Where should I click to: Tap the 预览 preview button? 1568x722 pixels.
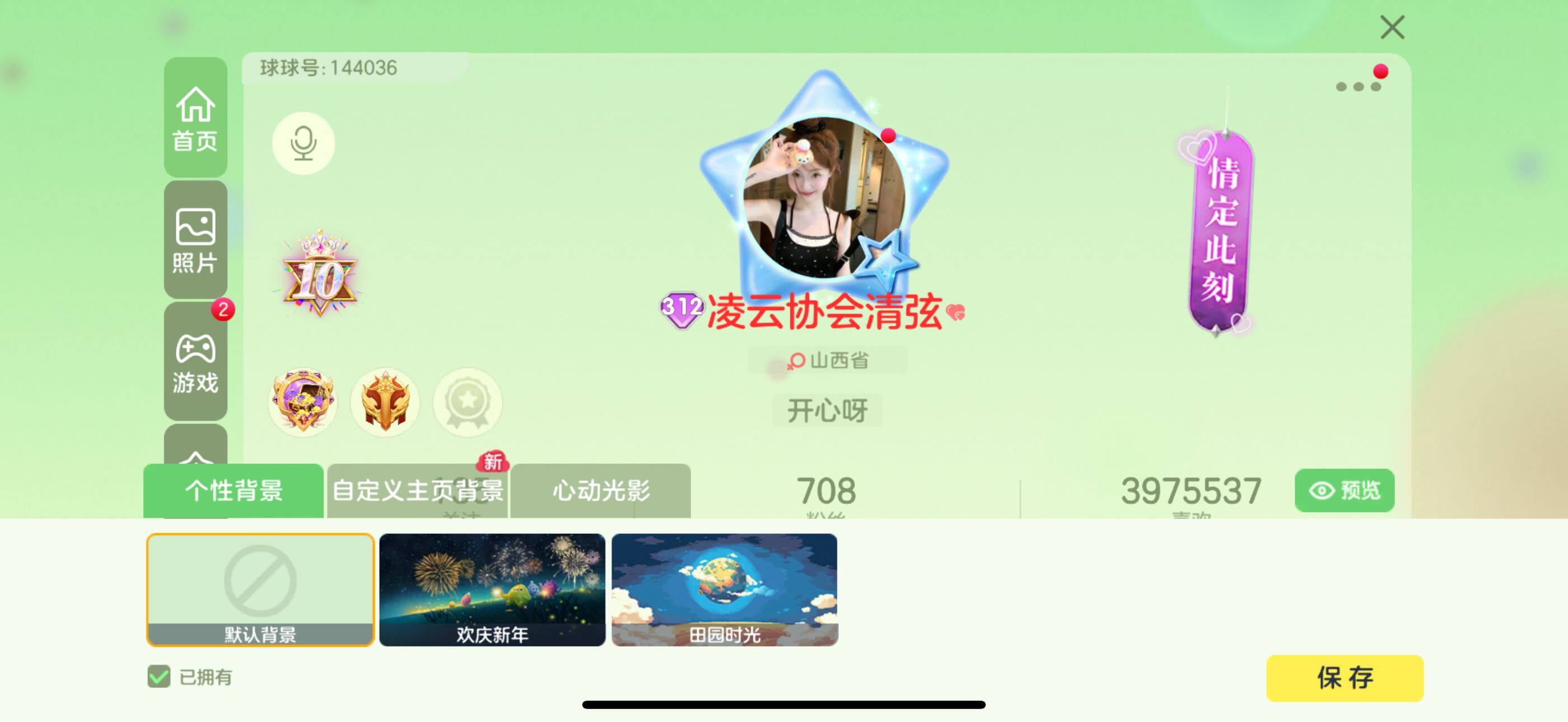pos(1344,491)
